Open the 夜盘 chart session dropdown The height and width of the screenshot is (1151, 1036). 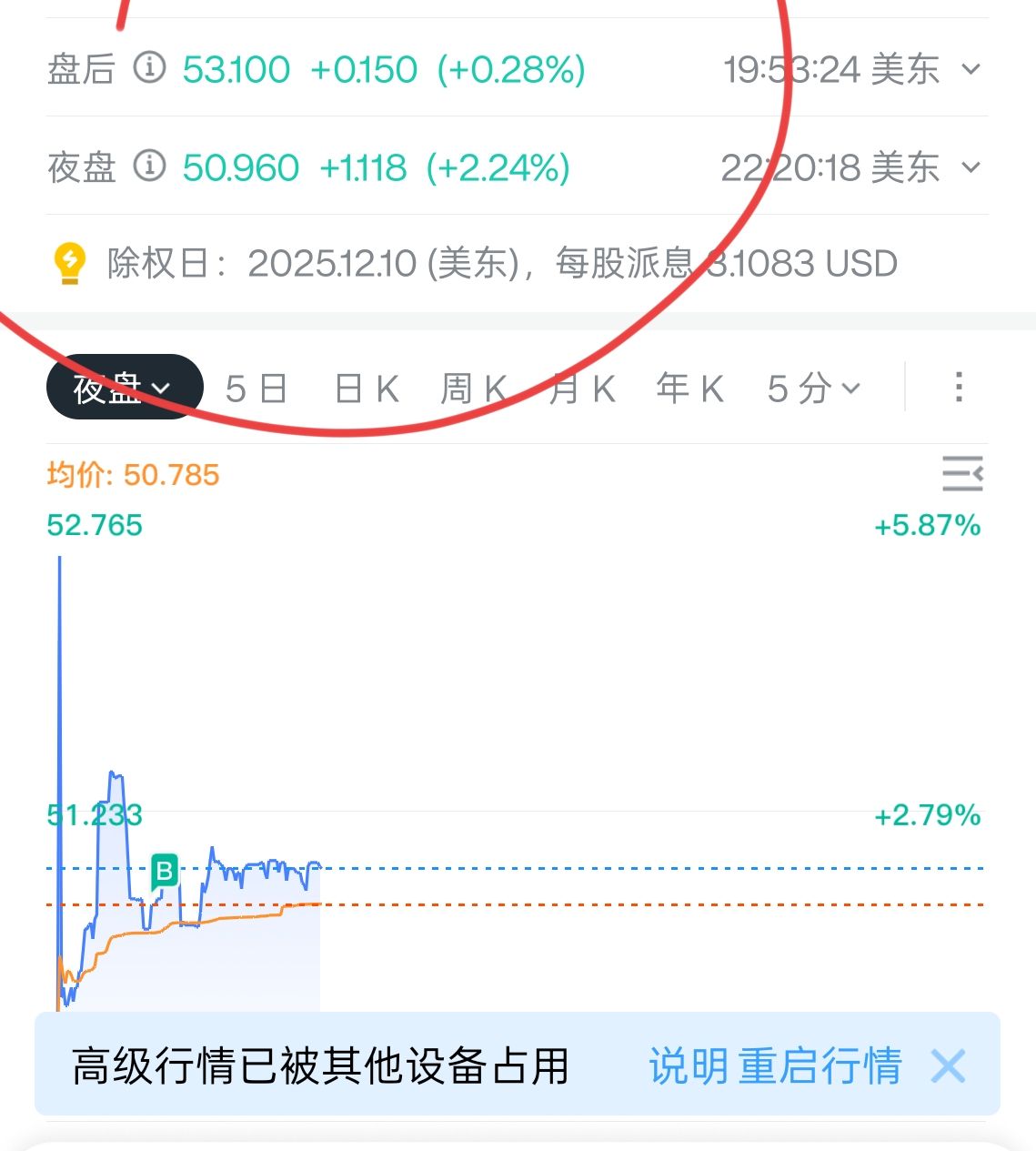click(x=124, y=388)
